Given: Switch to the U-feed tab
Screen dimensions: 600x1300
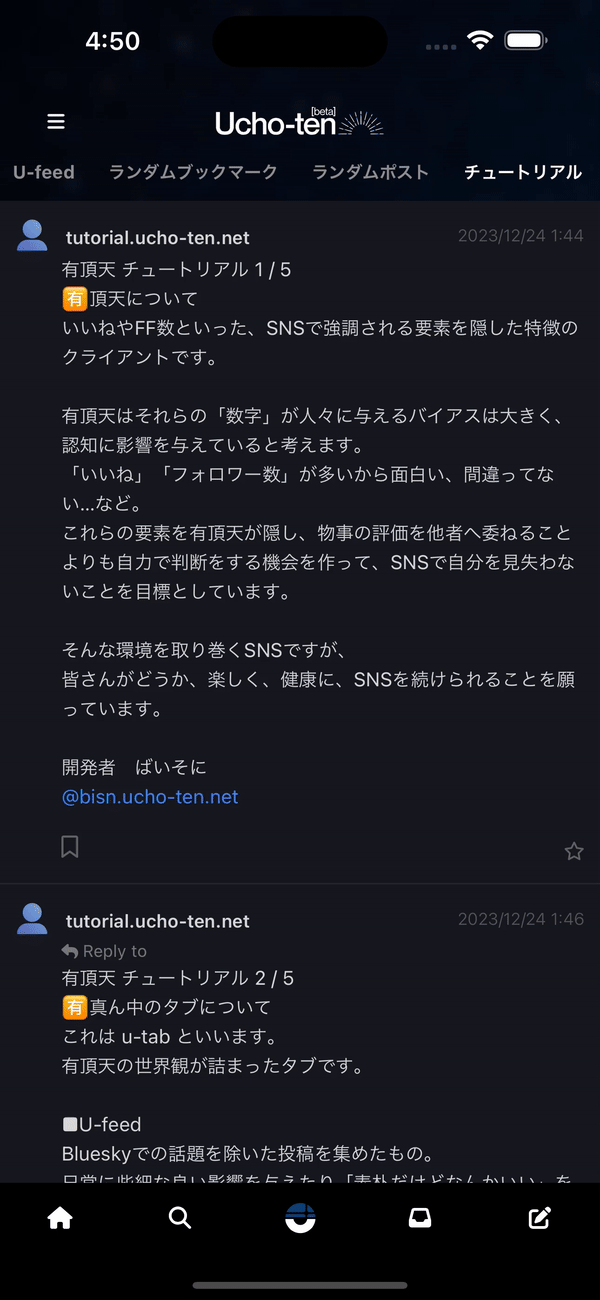Looking at the screenshot, I should [44, 172].
